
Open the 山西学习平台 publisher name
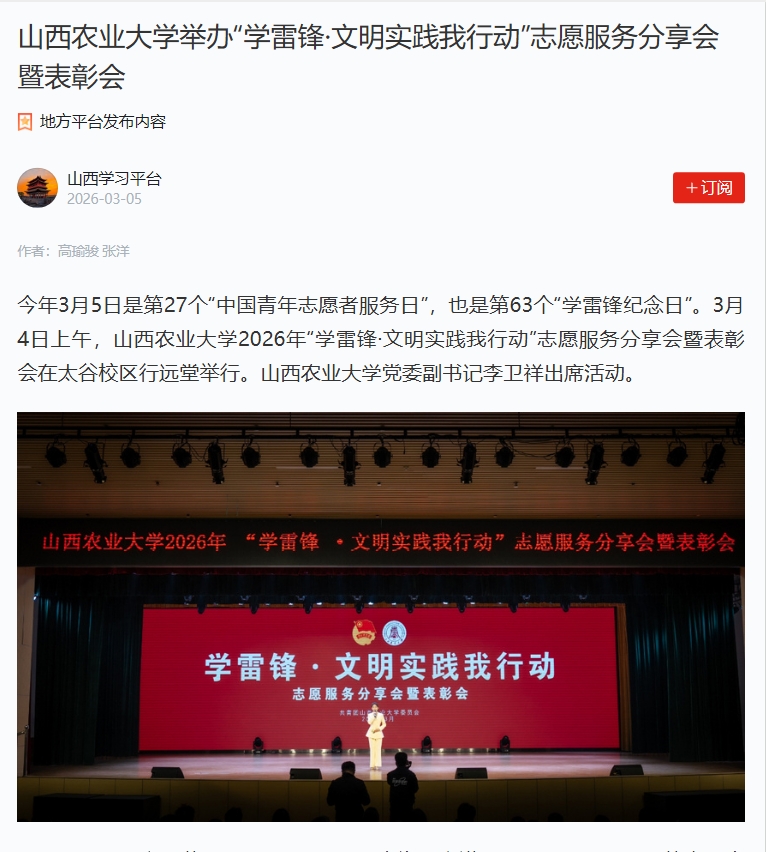(x=114, y=179)
